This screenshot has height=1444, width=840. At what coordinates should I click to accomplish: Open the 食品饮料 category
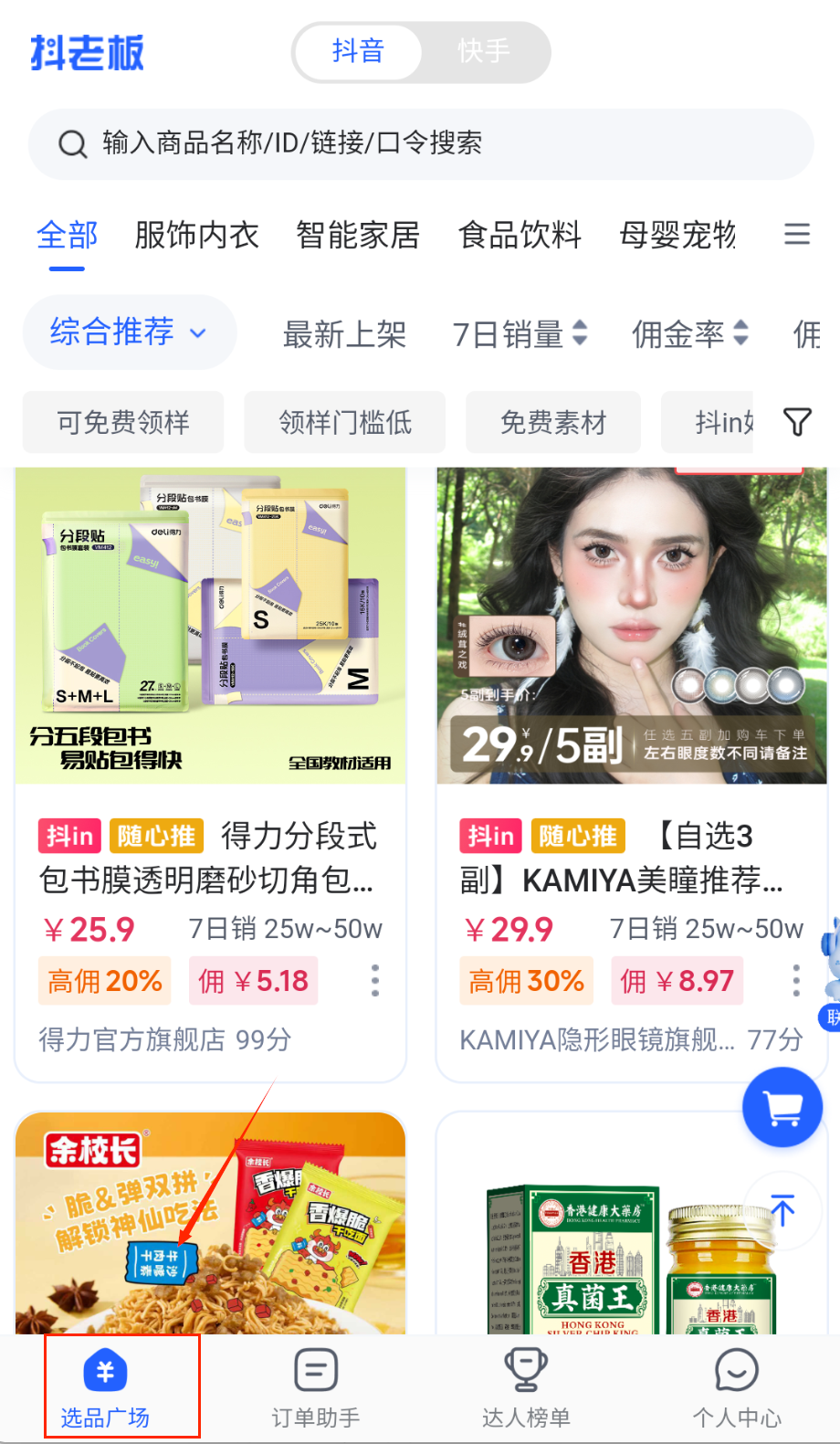520,236
